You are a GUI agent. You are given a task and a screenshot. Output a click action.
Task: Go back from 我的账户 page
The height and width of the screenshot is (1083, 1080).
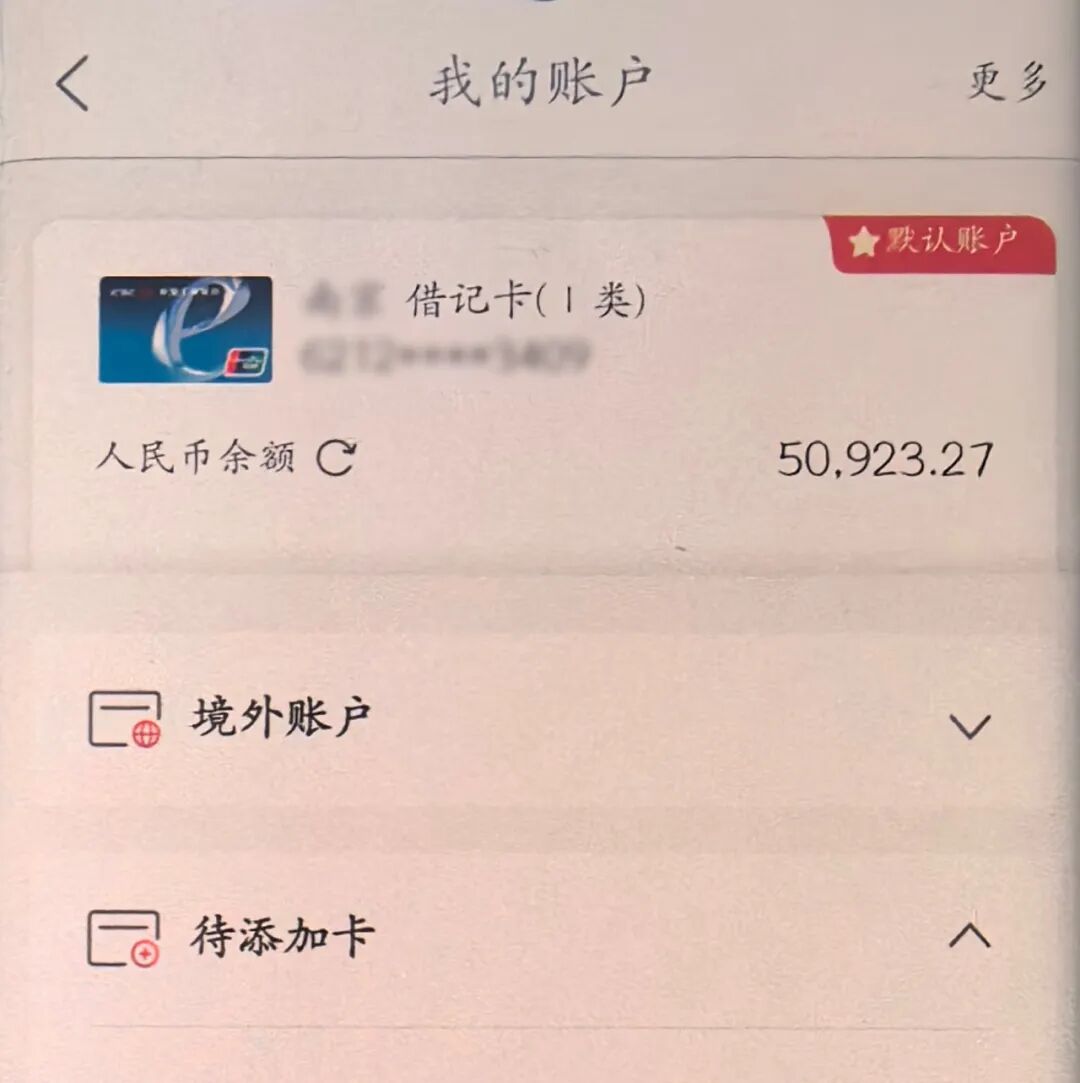(x=72, y=83)
